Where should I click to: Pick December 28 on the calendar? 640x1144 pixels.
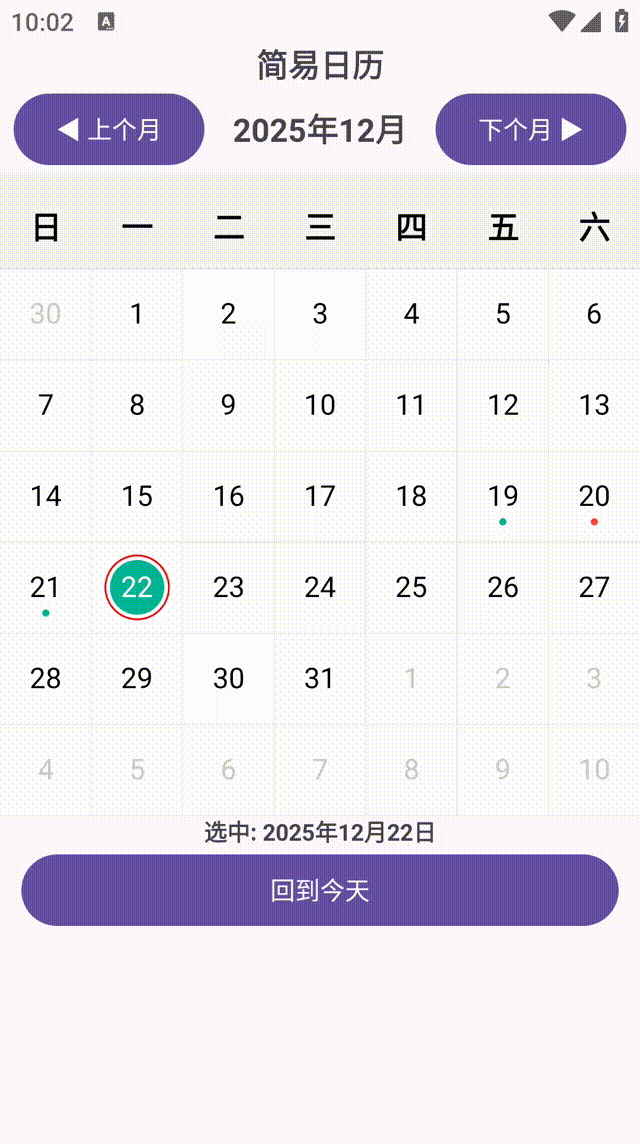pyautogui.click(x=46, y=678)
